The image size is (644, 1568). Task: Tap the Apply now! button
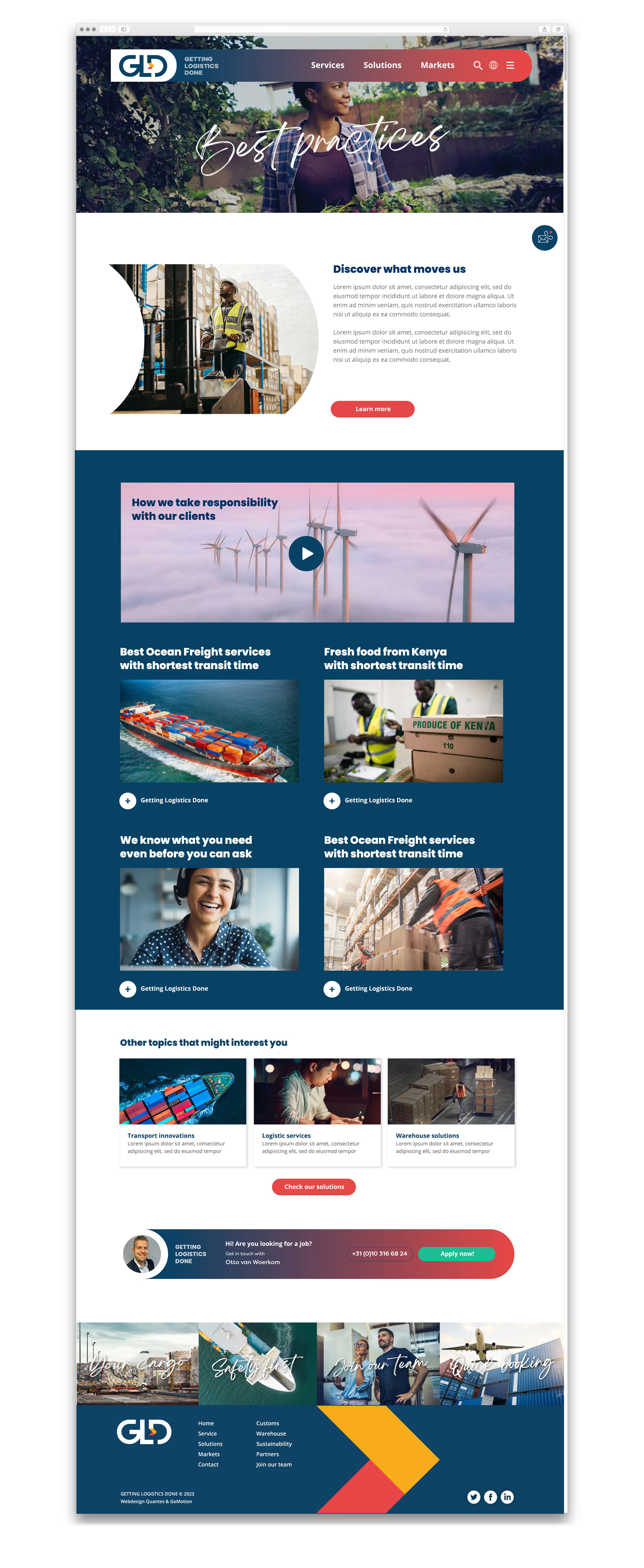456,1253
